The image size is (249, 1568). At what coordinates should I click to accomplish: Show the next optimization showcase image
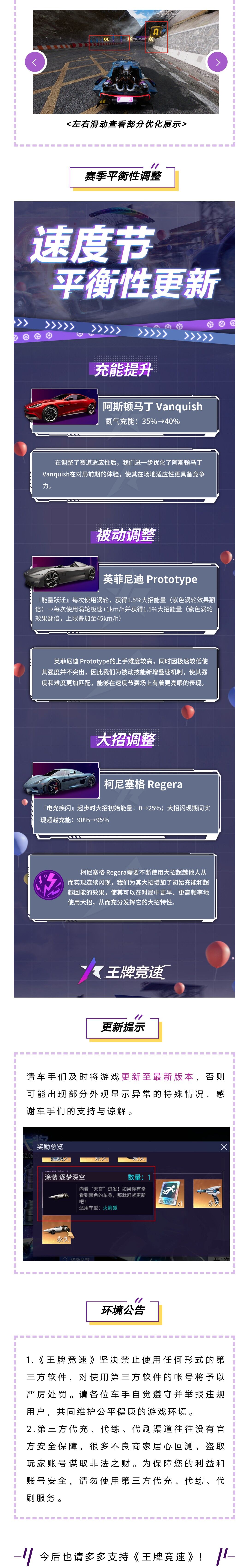tap(217, 62)
